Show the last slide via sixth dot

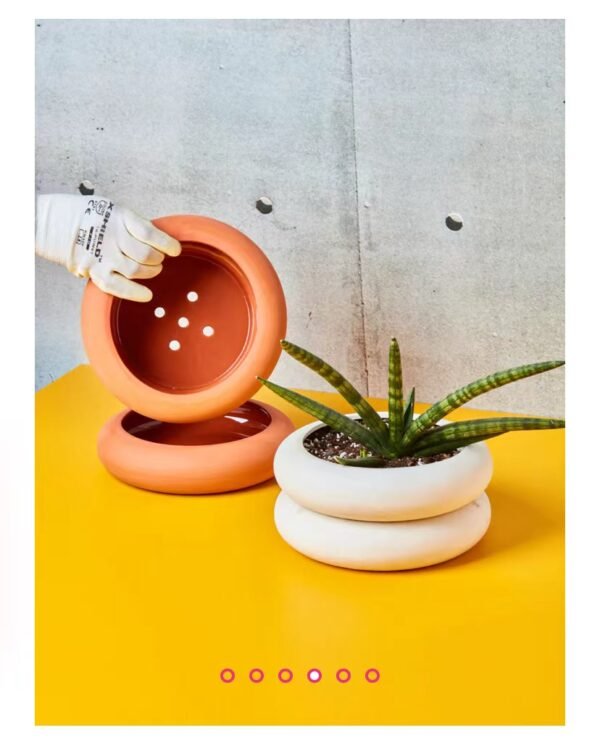[372, 675]
